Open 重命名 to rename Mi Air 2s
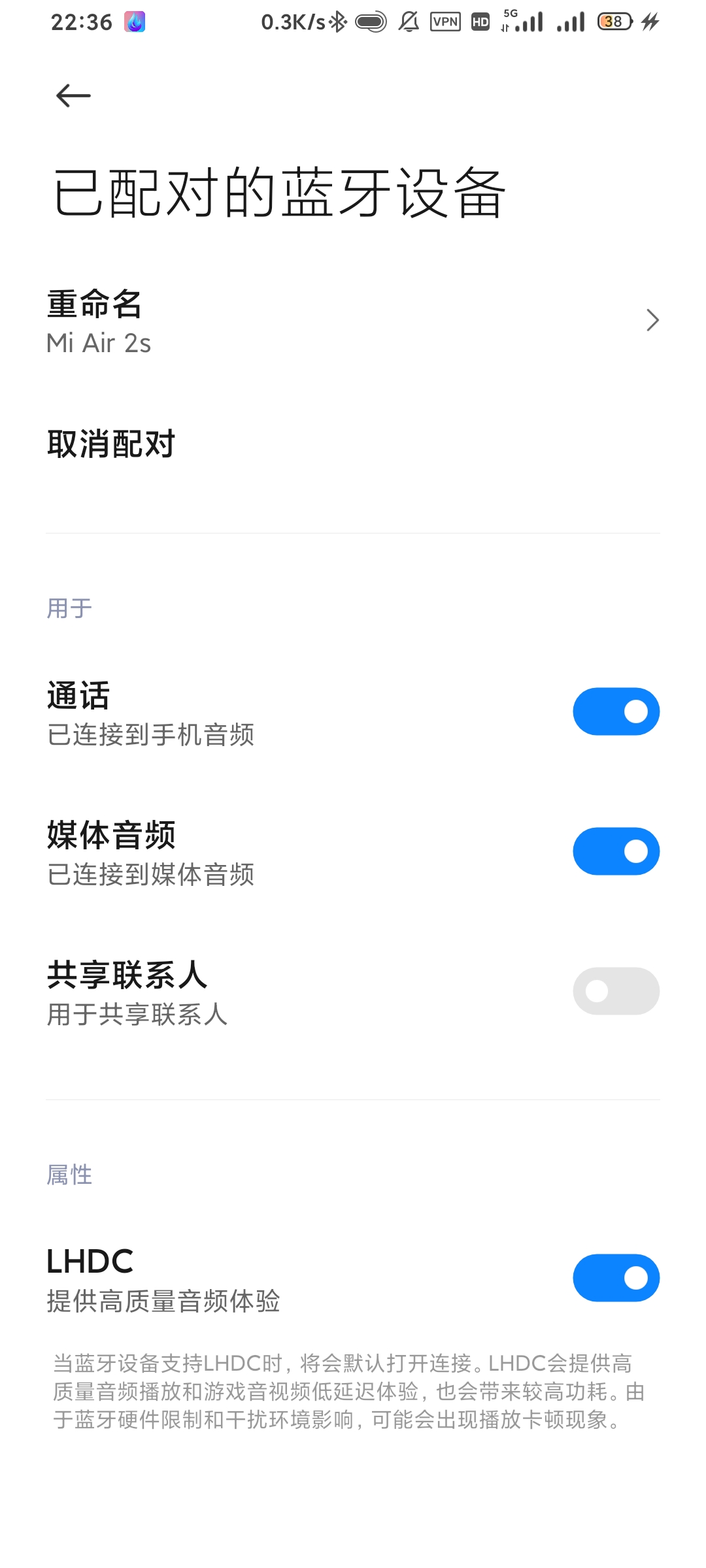This screenshot has width=706, height=1568. pyautogui.click(x=353, y=321)
